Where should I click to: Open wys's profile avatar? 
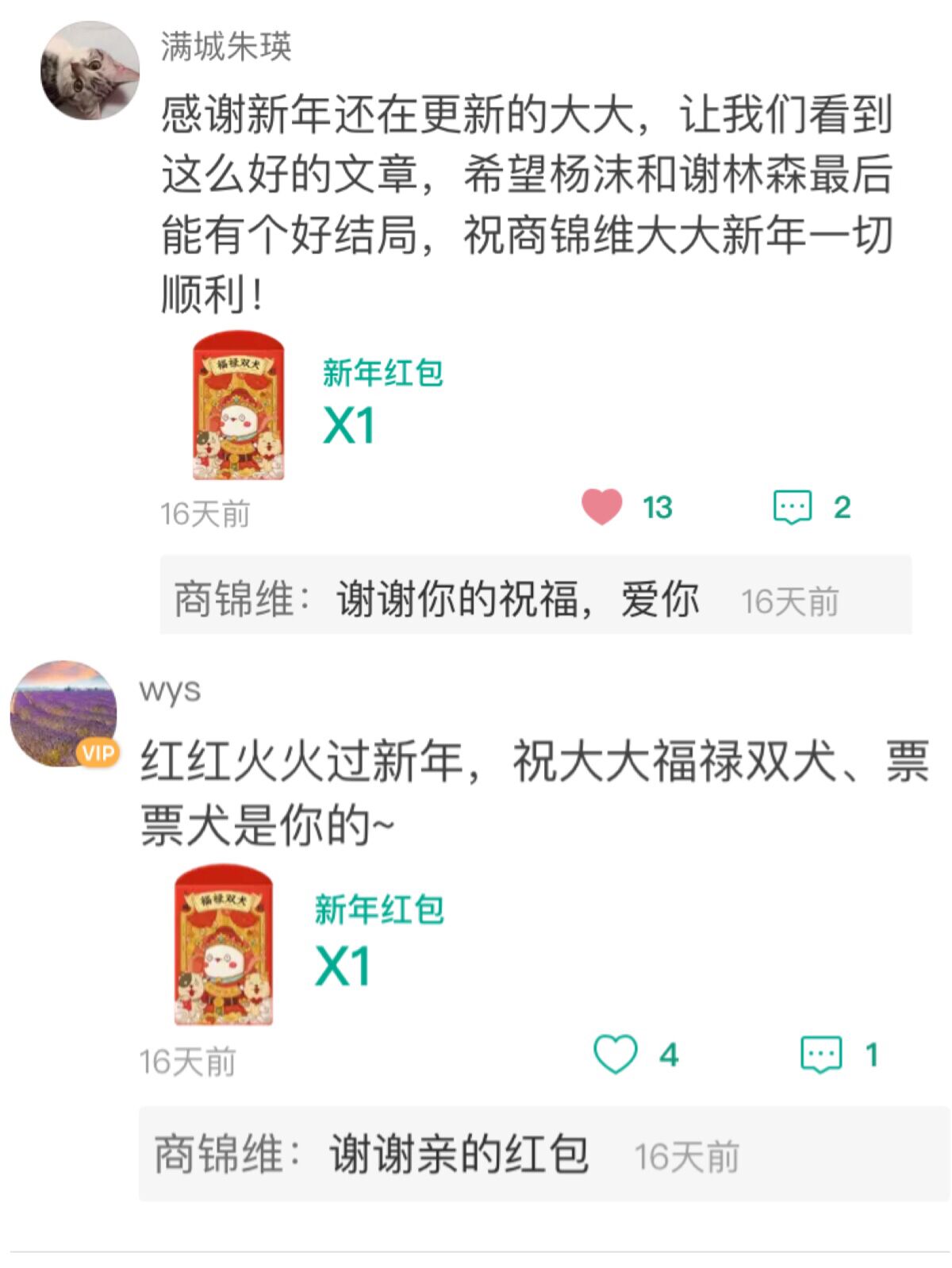[x=63, y=713]
